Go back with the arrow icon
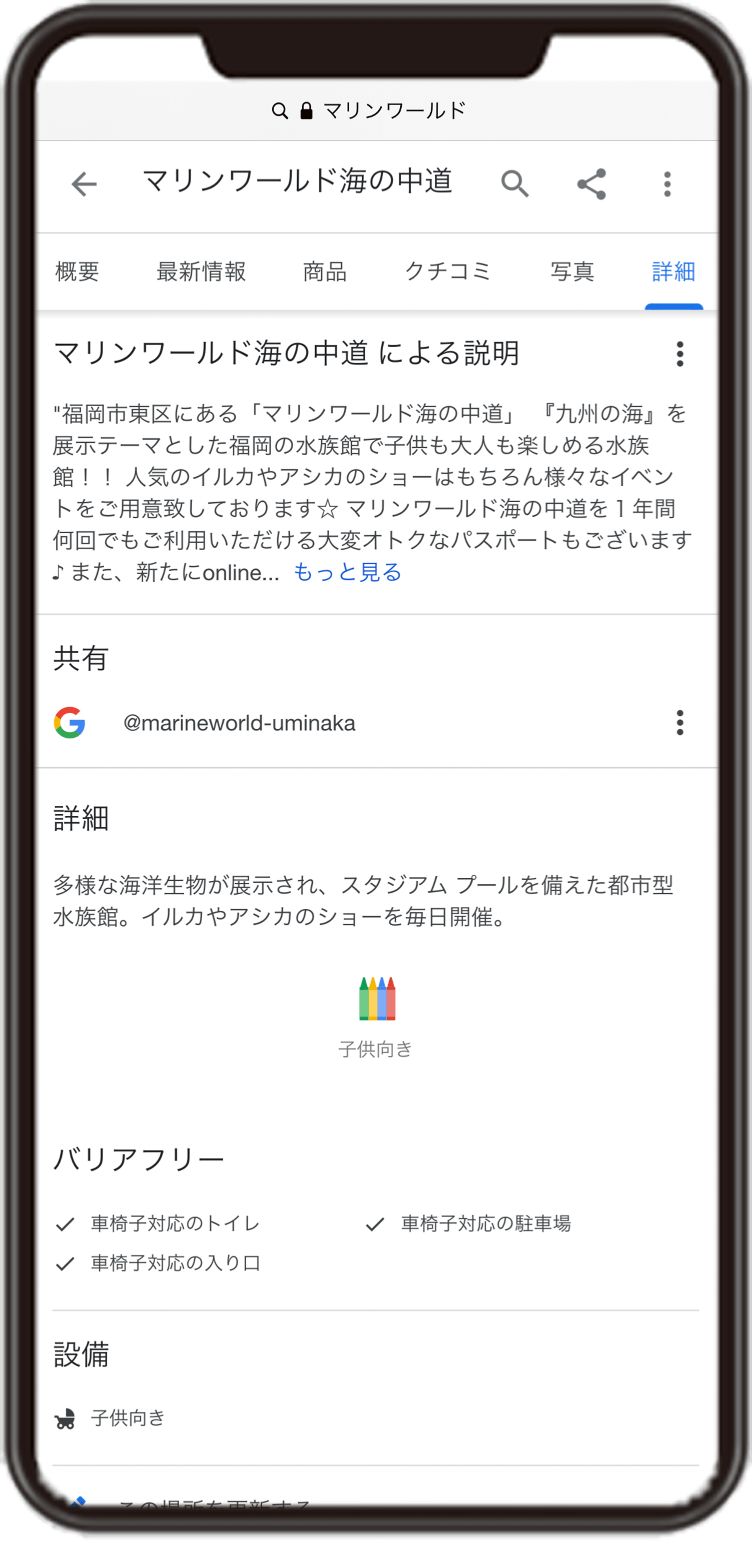The image size is (752, 1547). coord(84,184)
